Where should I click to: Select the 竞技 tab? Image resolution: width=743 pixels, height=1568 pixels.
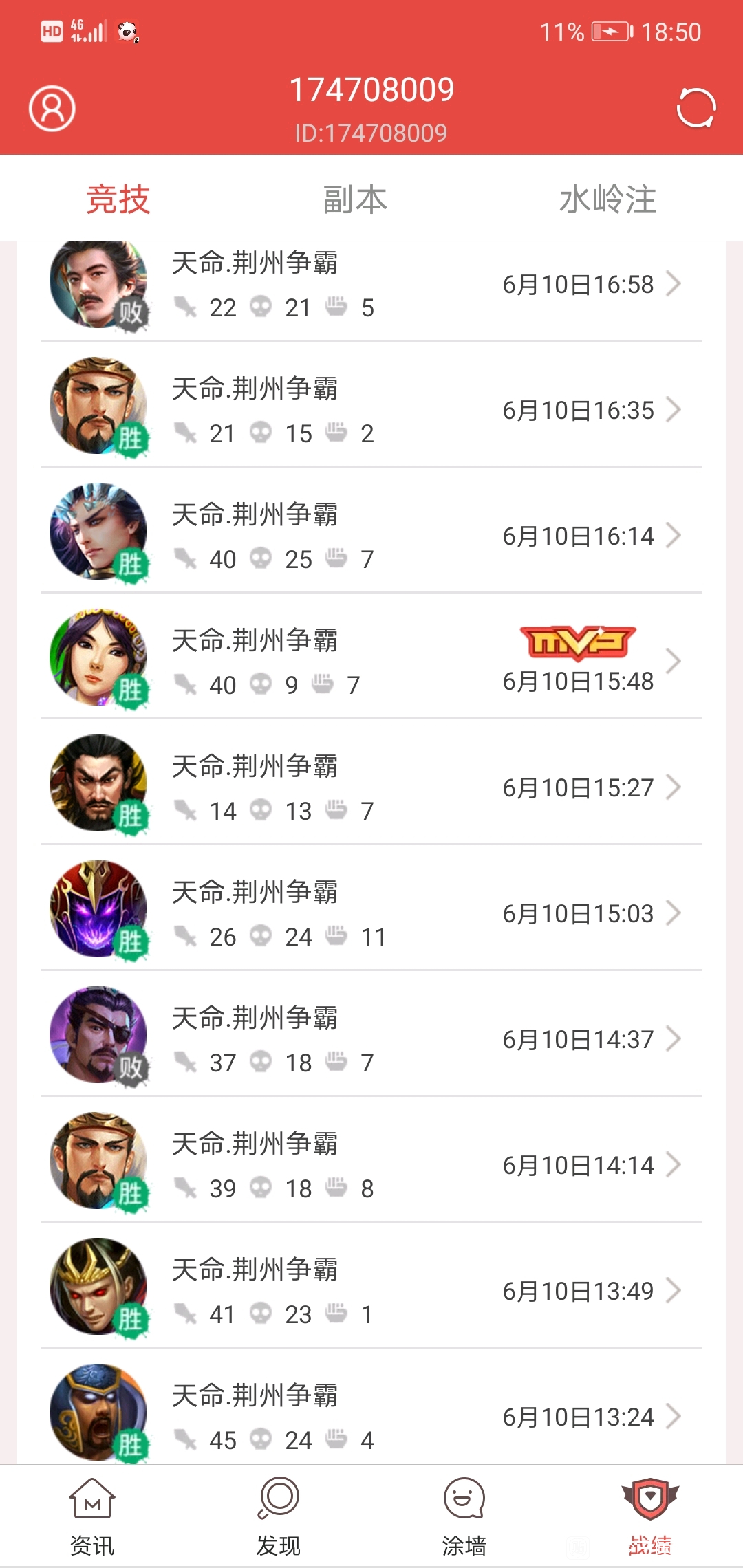118,199
